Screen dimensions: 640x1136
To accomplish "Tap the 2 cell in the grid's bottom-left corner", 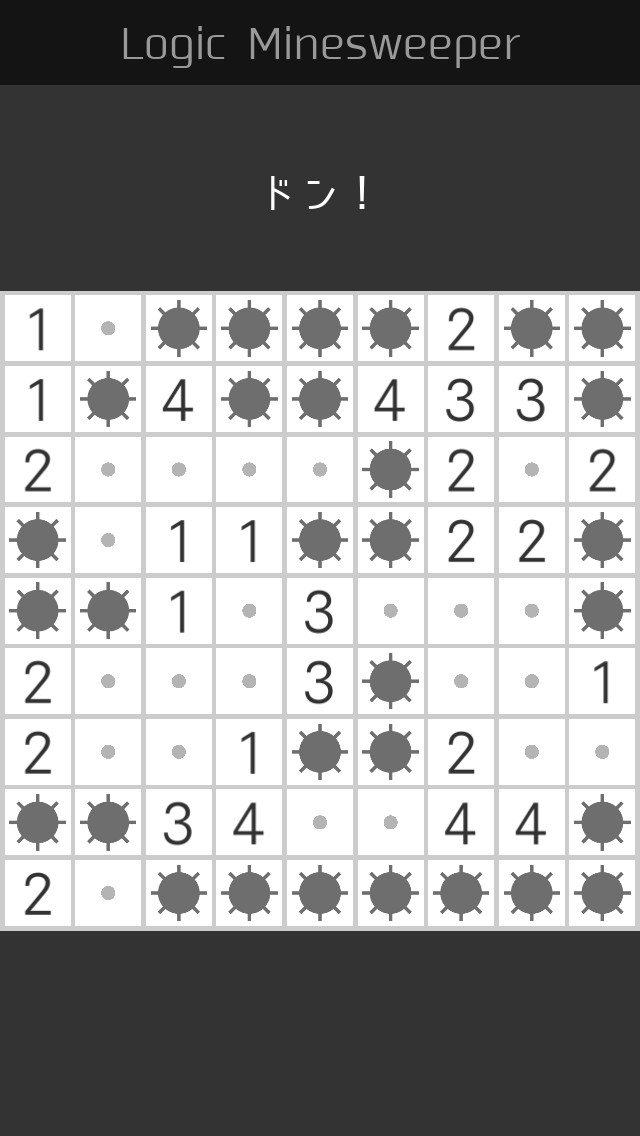I will [38, 894].
